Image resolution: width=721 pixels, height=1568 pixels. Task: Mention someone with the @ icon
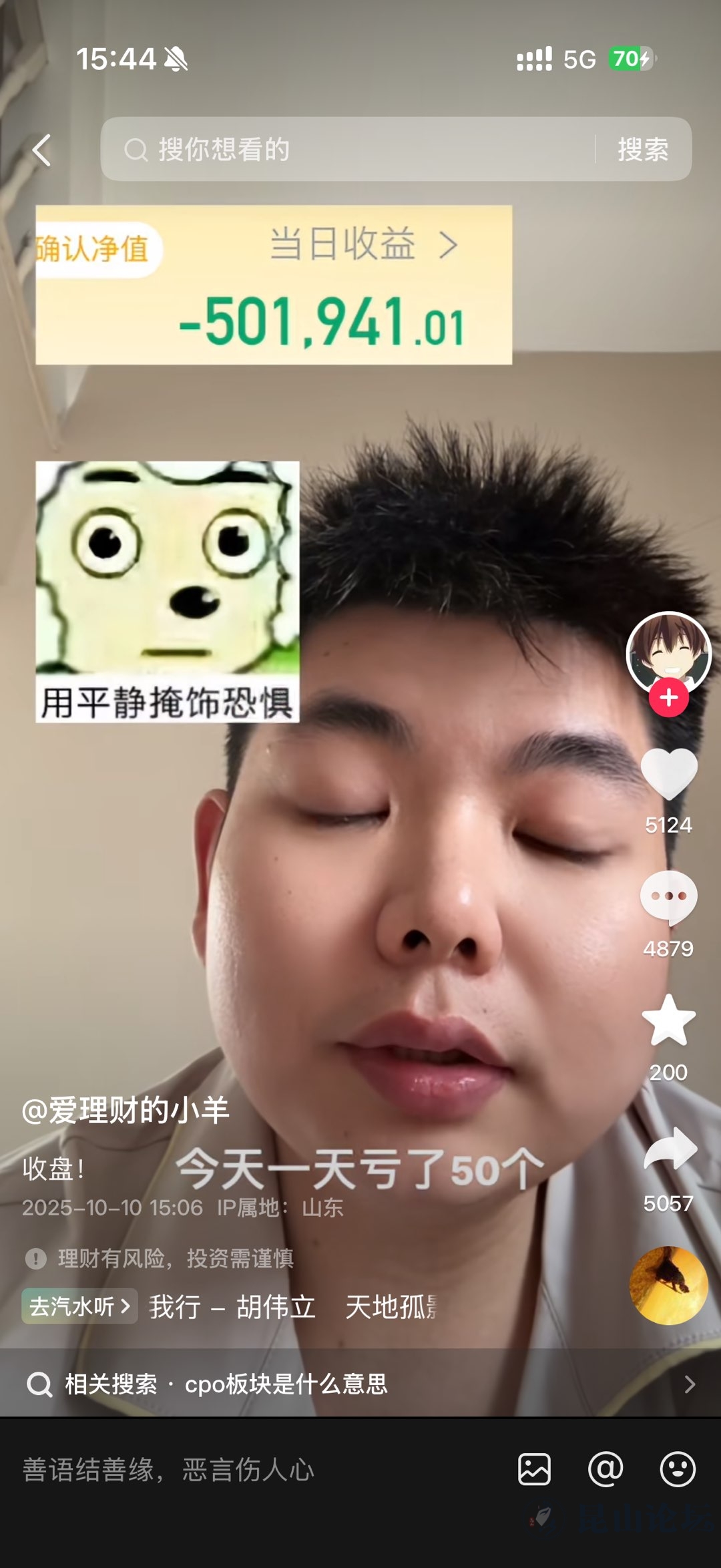coord(606,1469)
